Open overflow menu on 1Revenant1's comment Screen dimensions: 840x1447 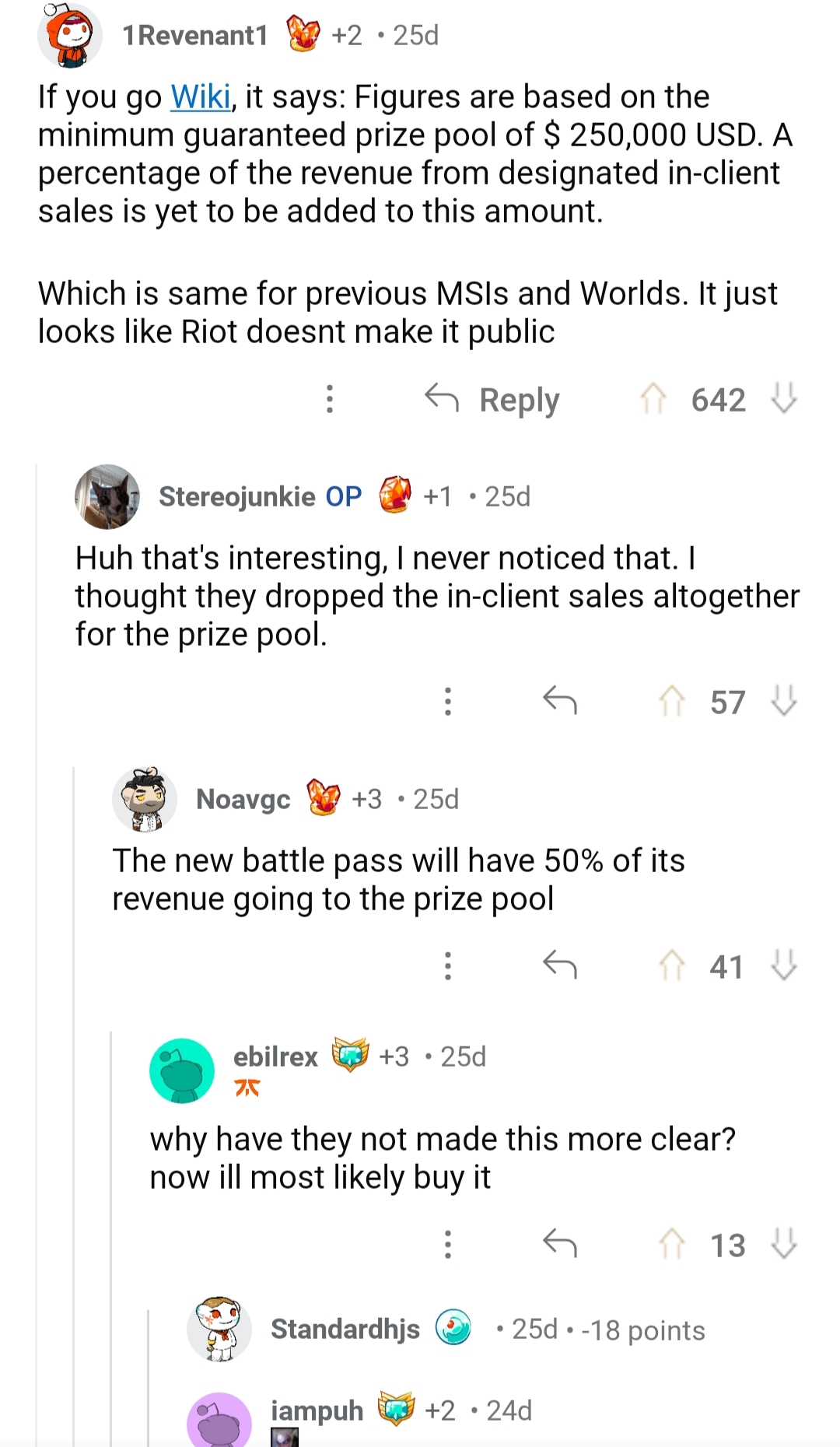(x=330, y=398)
